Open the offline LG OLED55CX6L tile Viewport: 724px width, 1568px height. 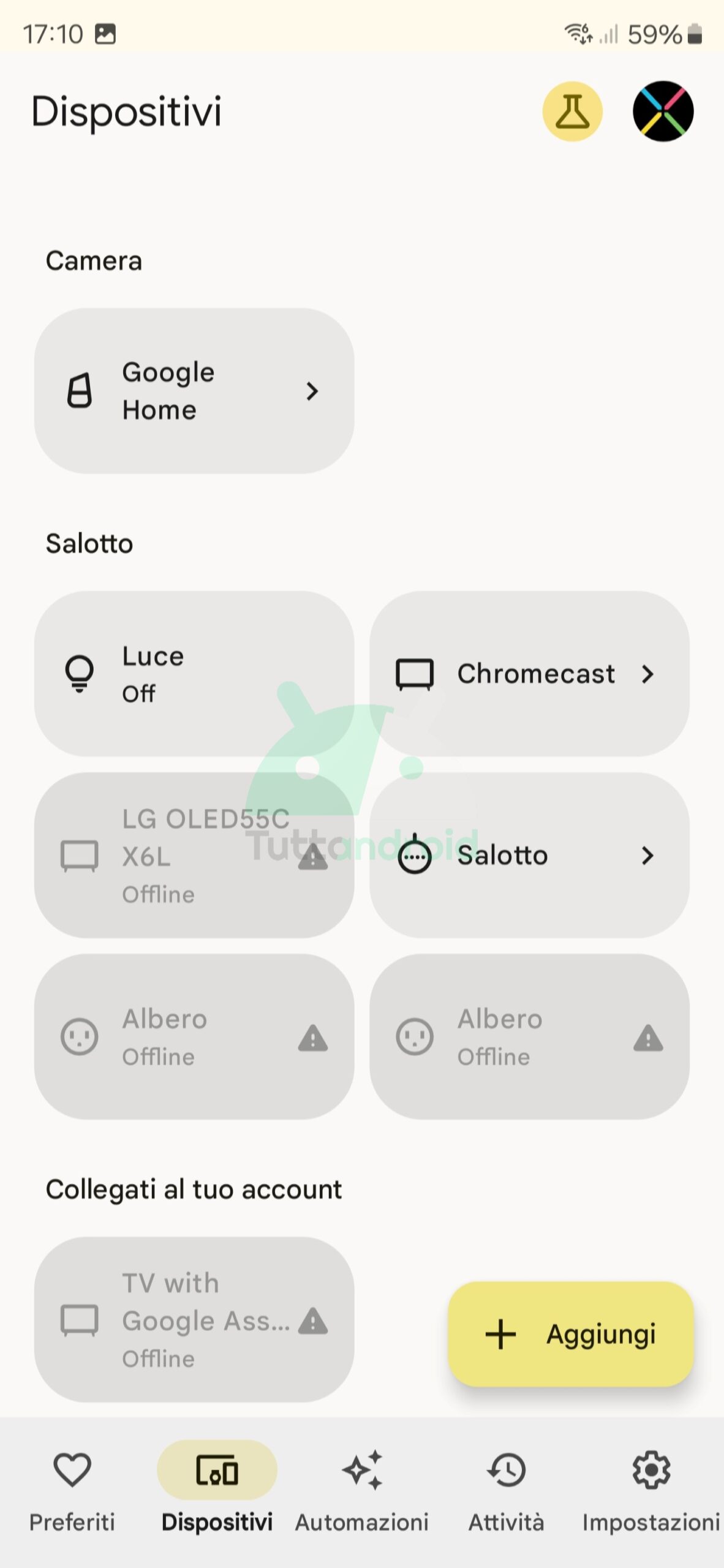click(194, 855)
